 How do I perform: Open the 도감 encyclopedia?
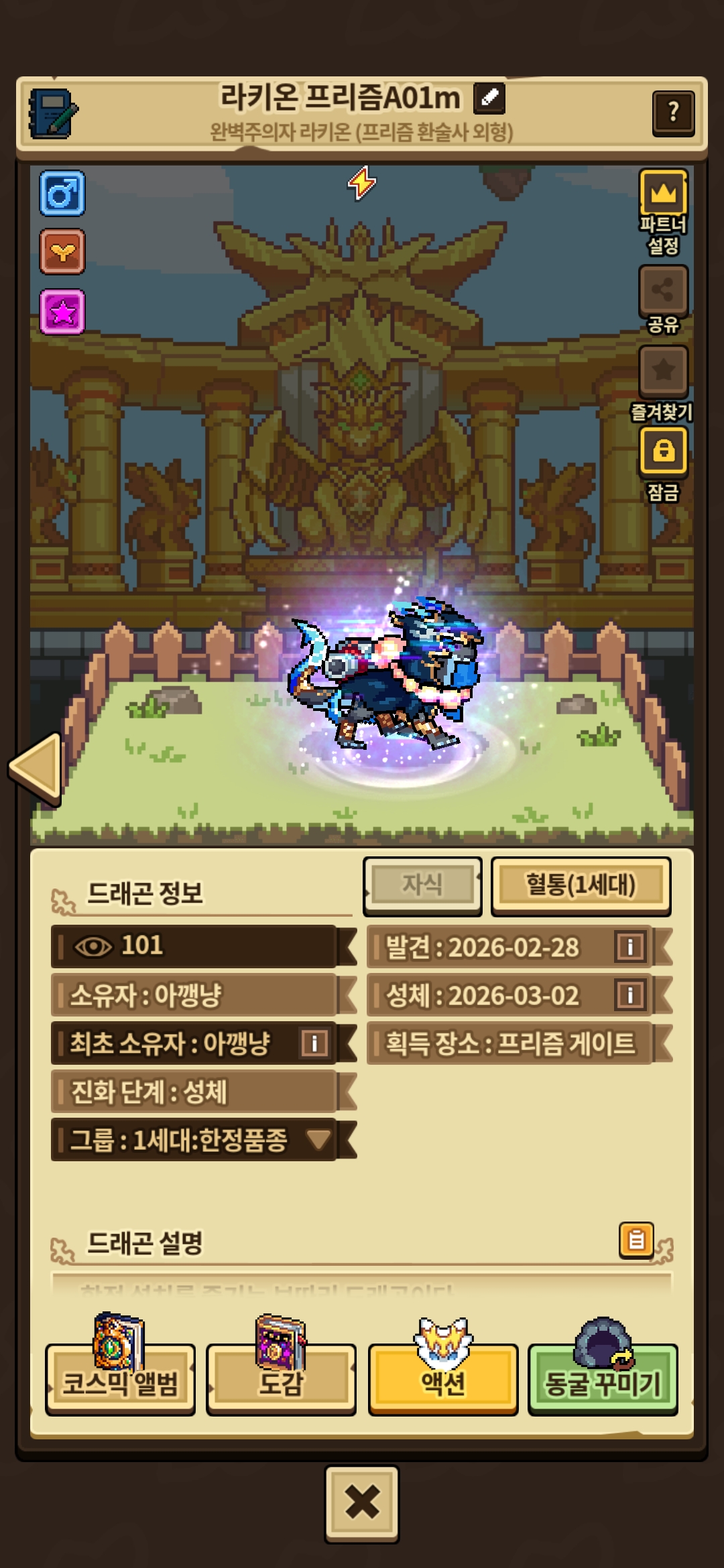click(281, 1382)
